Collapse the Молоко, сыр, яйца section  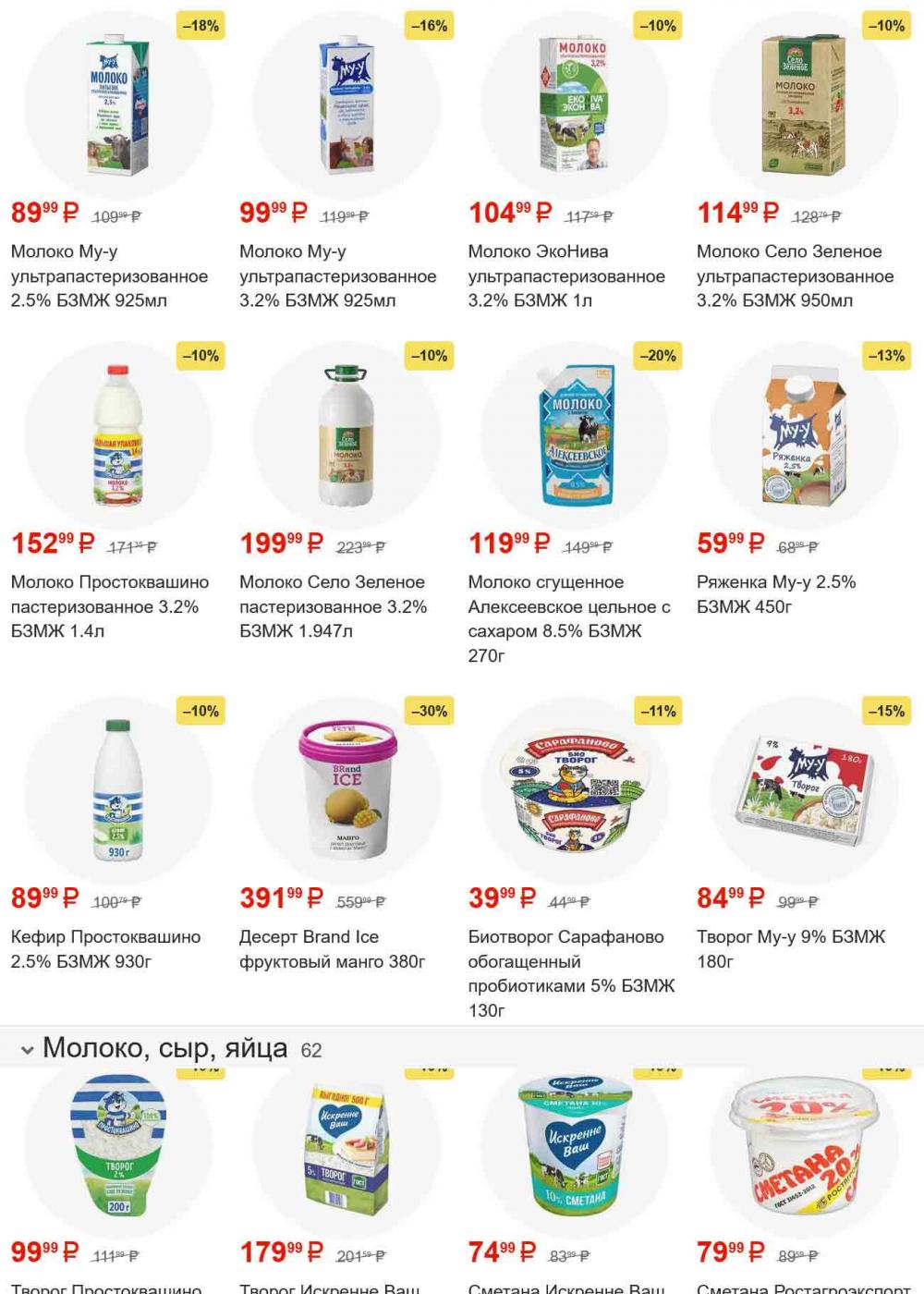pyautogui.click(x=28, y=1050)
